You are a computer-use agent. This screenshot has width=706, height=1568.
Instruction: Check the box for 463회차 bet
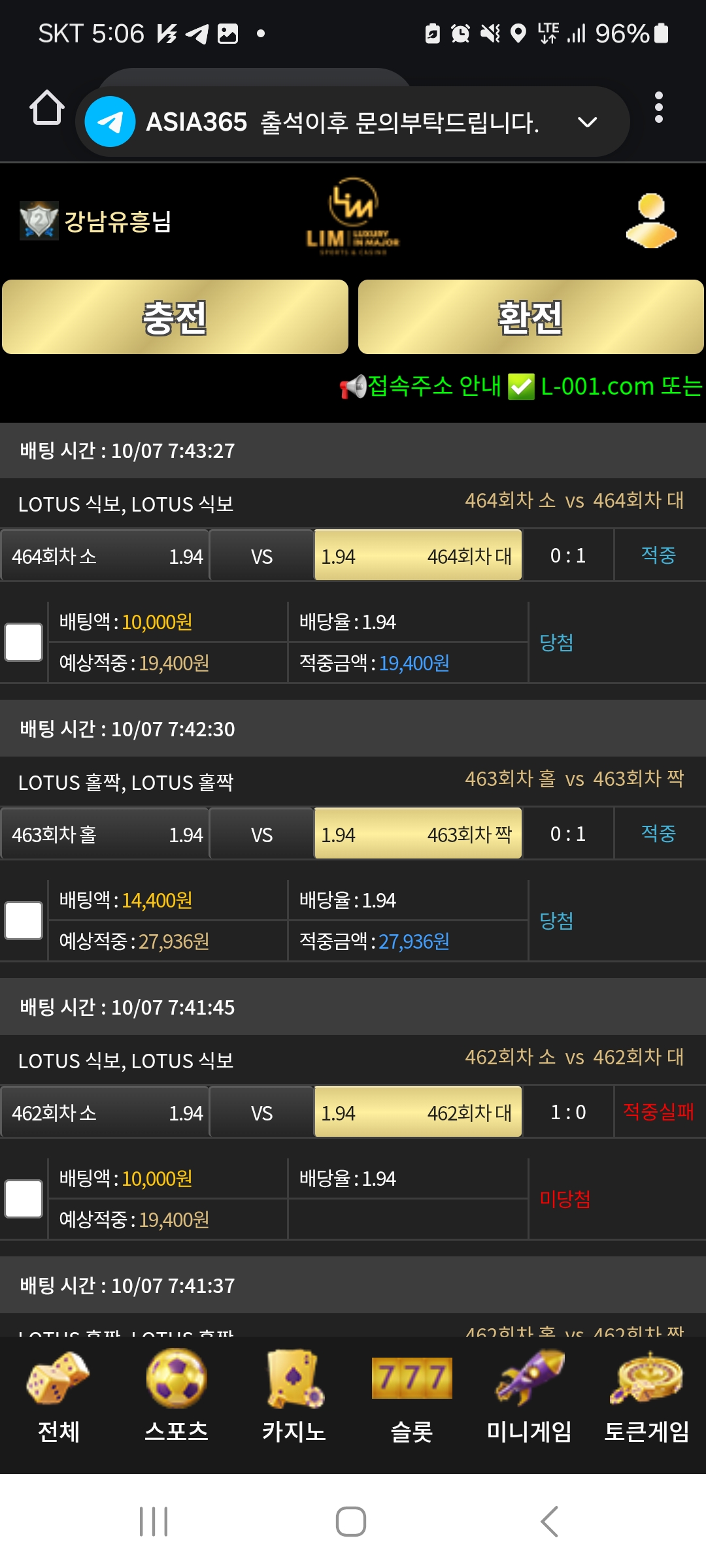coord(24,921)
